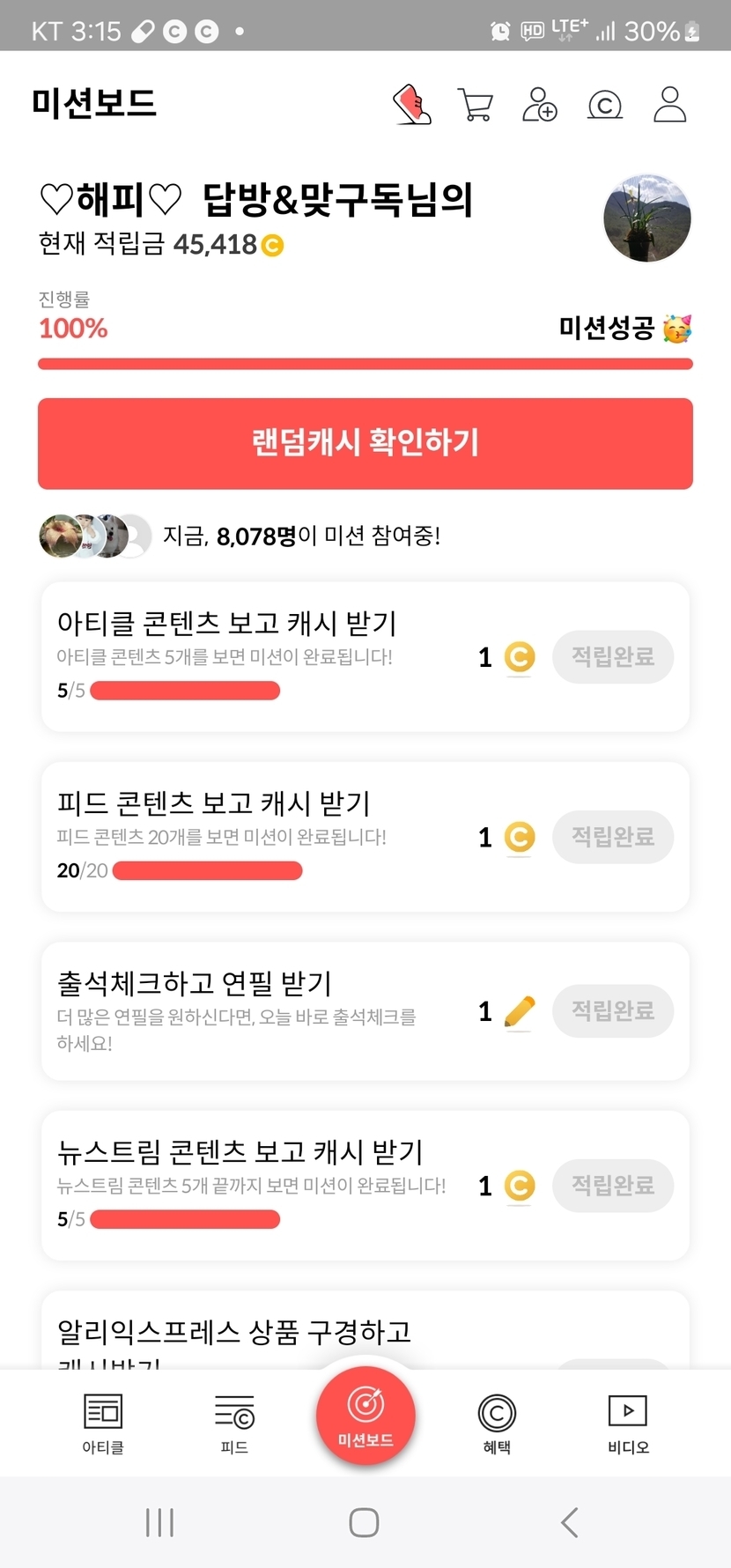Open the 피드 콘텐츠 보고 캐시 받기 mission card
The height and width of the screenshot is (1568, 731).
(x=264, y=836)
